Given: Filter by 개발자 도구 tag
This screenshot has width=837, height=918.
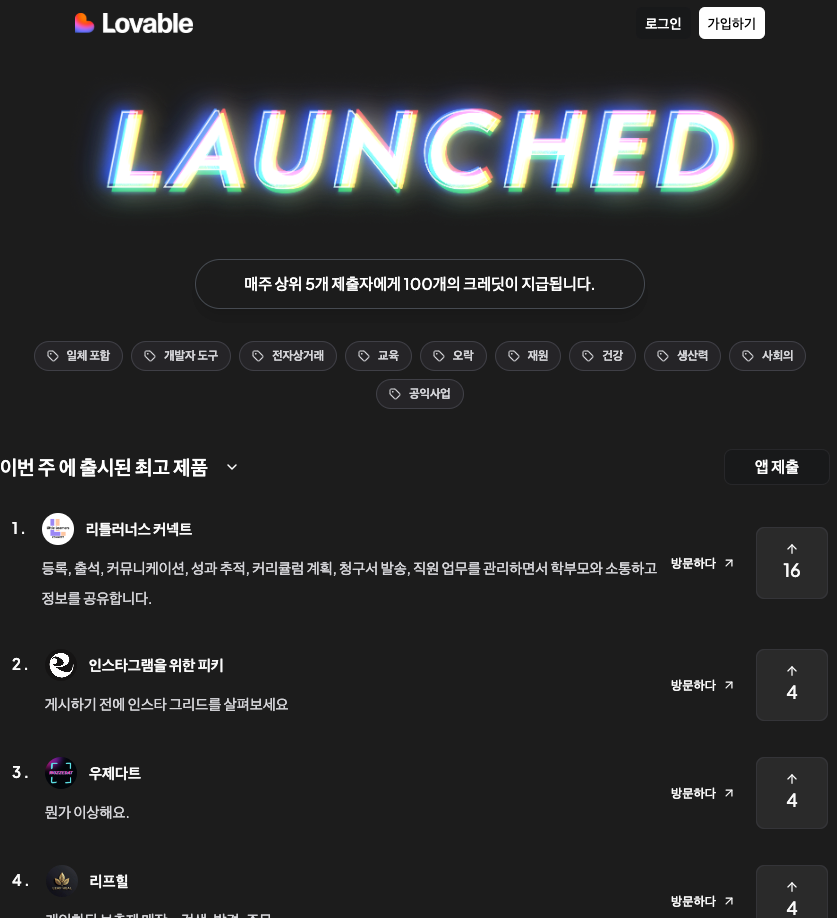Looking at the screenshot, I should coord(181,356).
